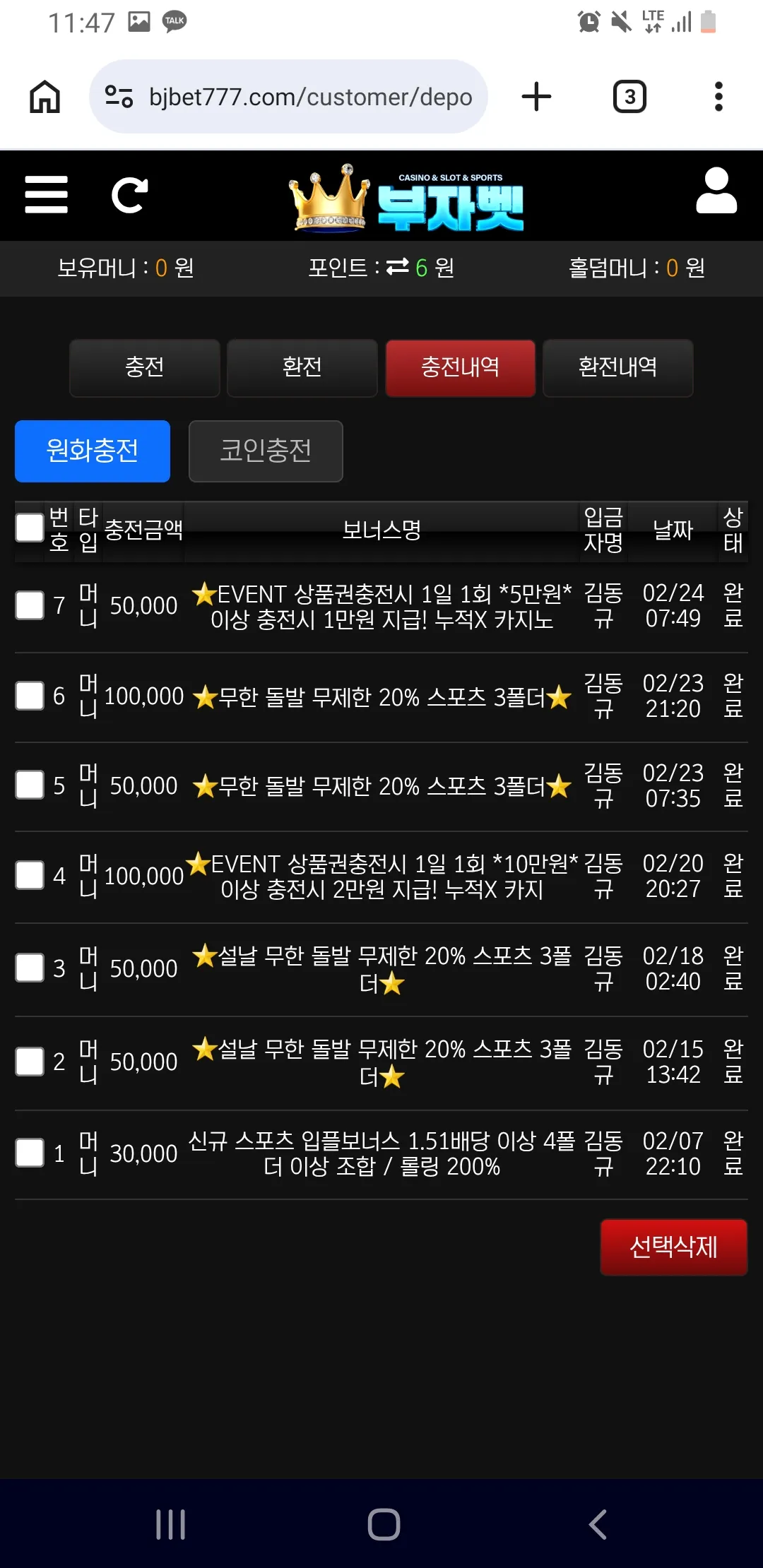Open the hamburger menu
This screenshot has width=763, height=1568.
(x=47, y=195)
